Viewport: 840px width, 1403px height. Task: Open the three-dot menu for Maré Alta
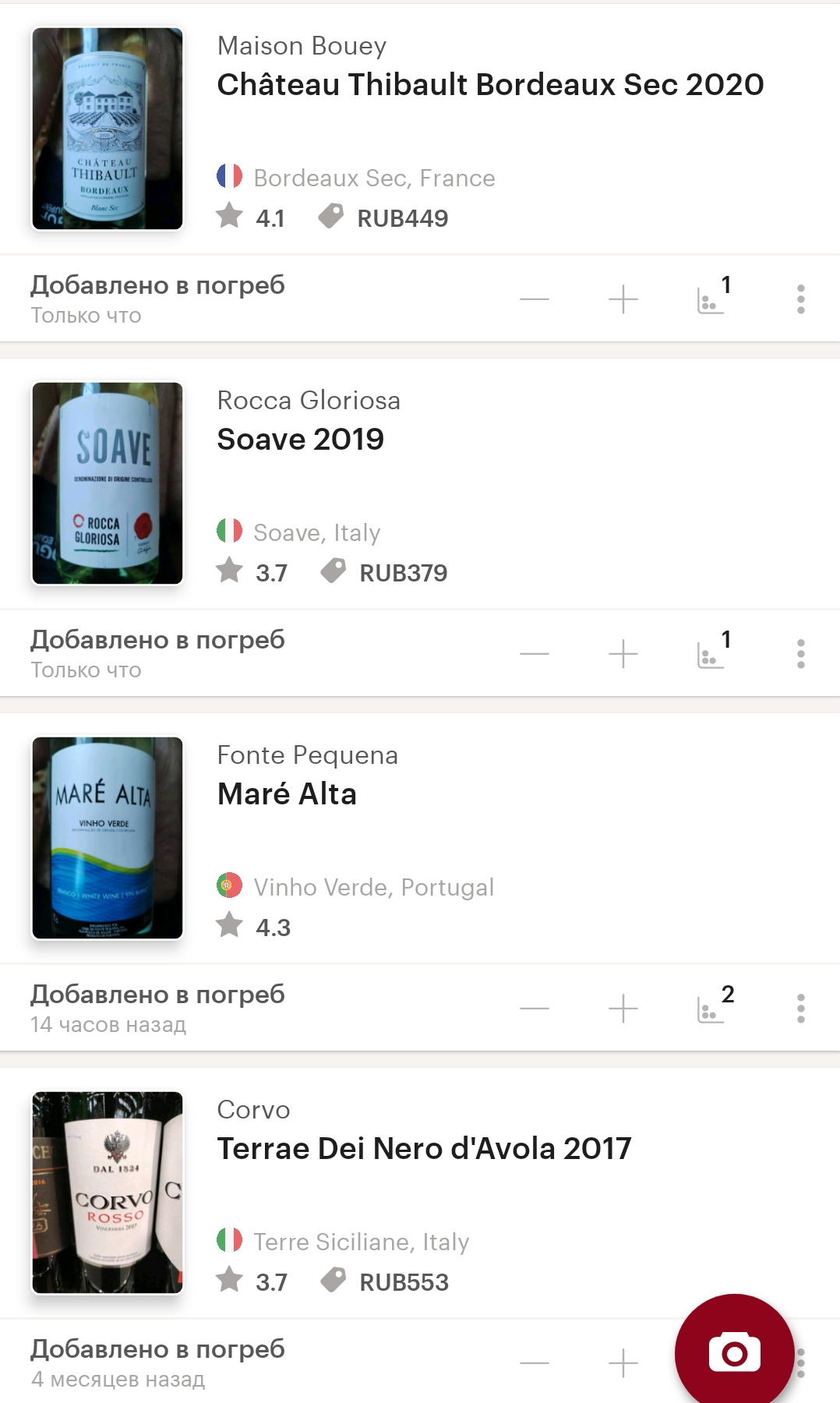(x=800, y=1009)
